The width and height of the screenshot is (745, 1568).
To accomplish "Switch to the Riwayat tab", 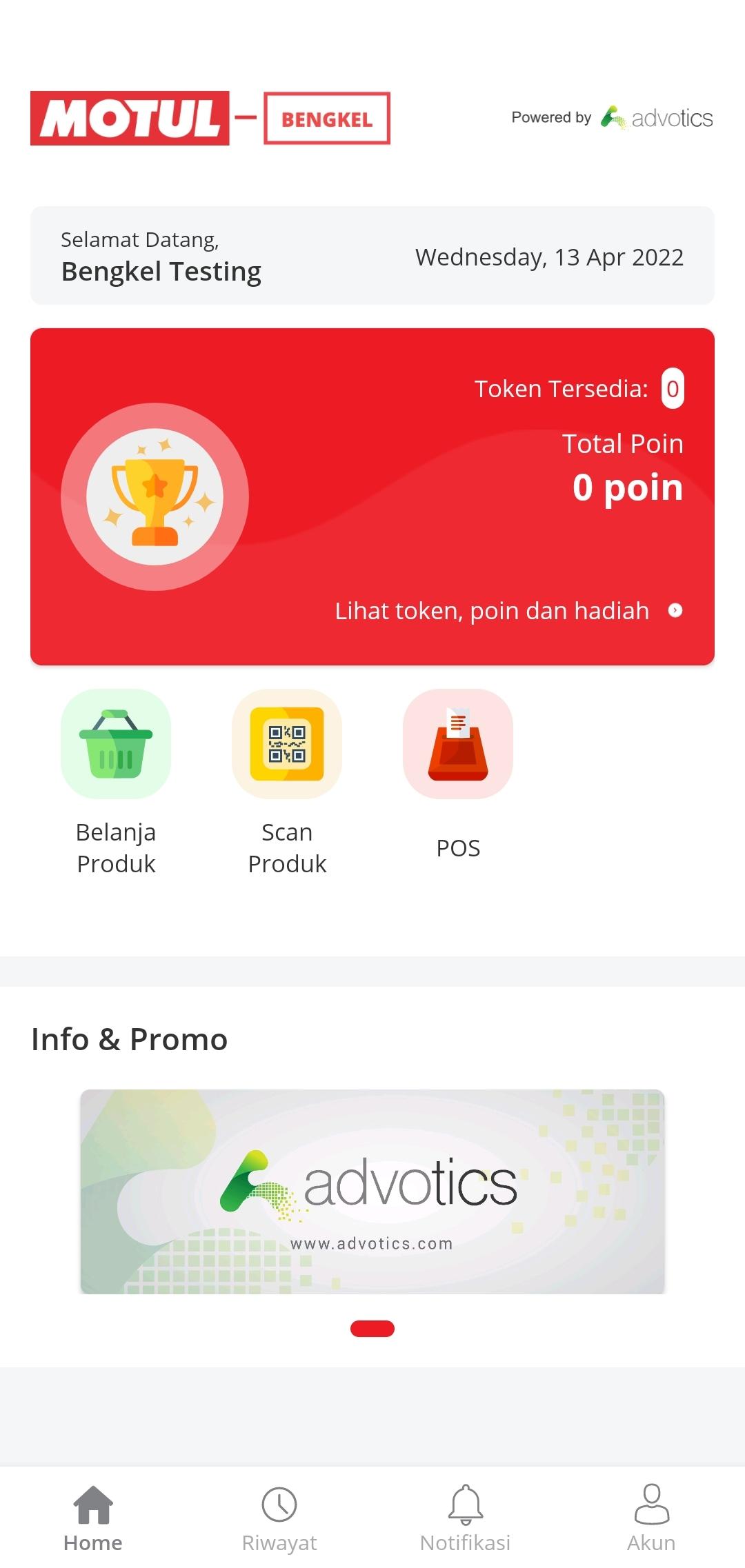I will coord(279,1518).
